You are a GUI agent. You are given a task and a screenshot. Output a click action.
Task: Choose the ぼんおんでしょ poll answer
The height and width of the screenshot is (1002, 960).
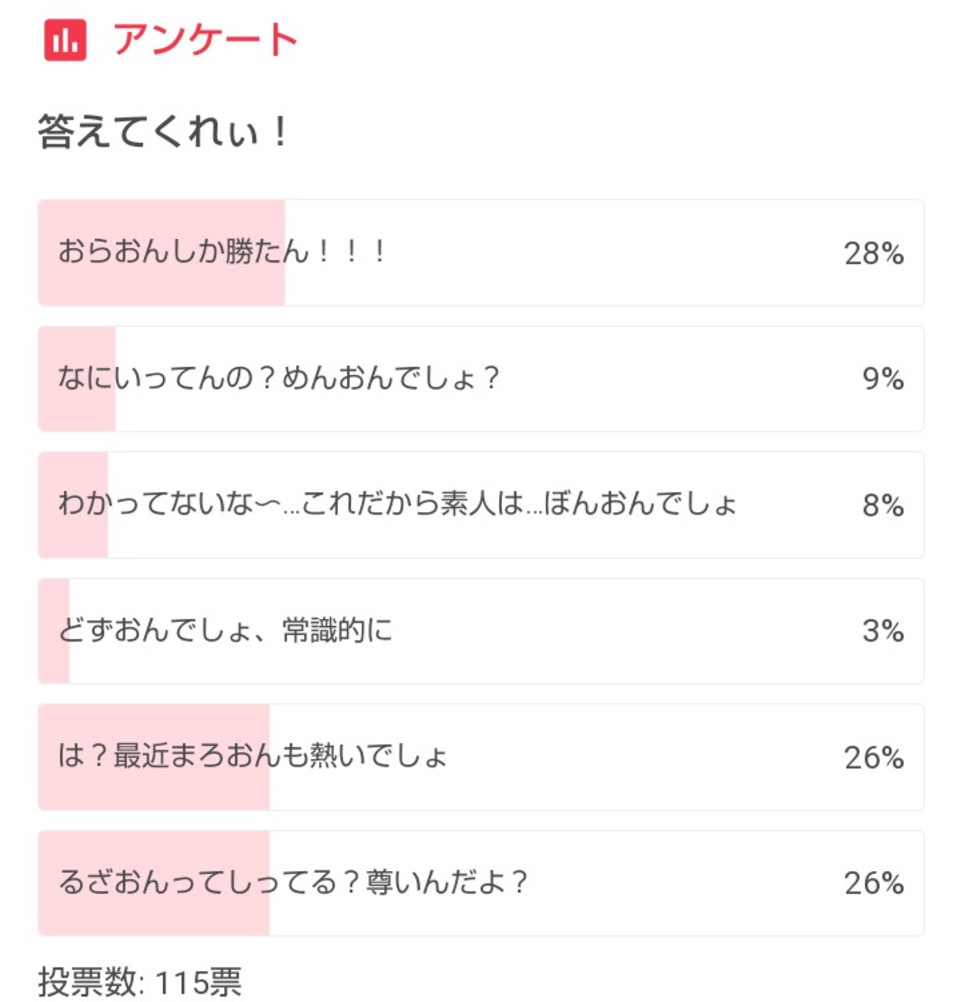tap(480, 505)
